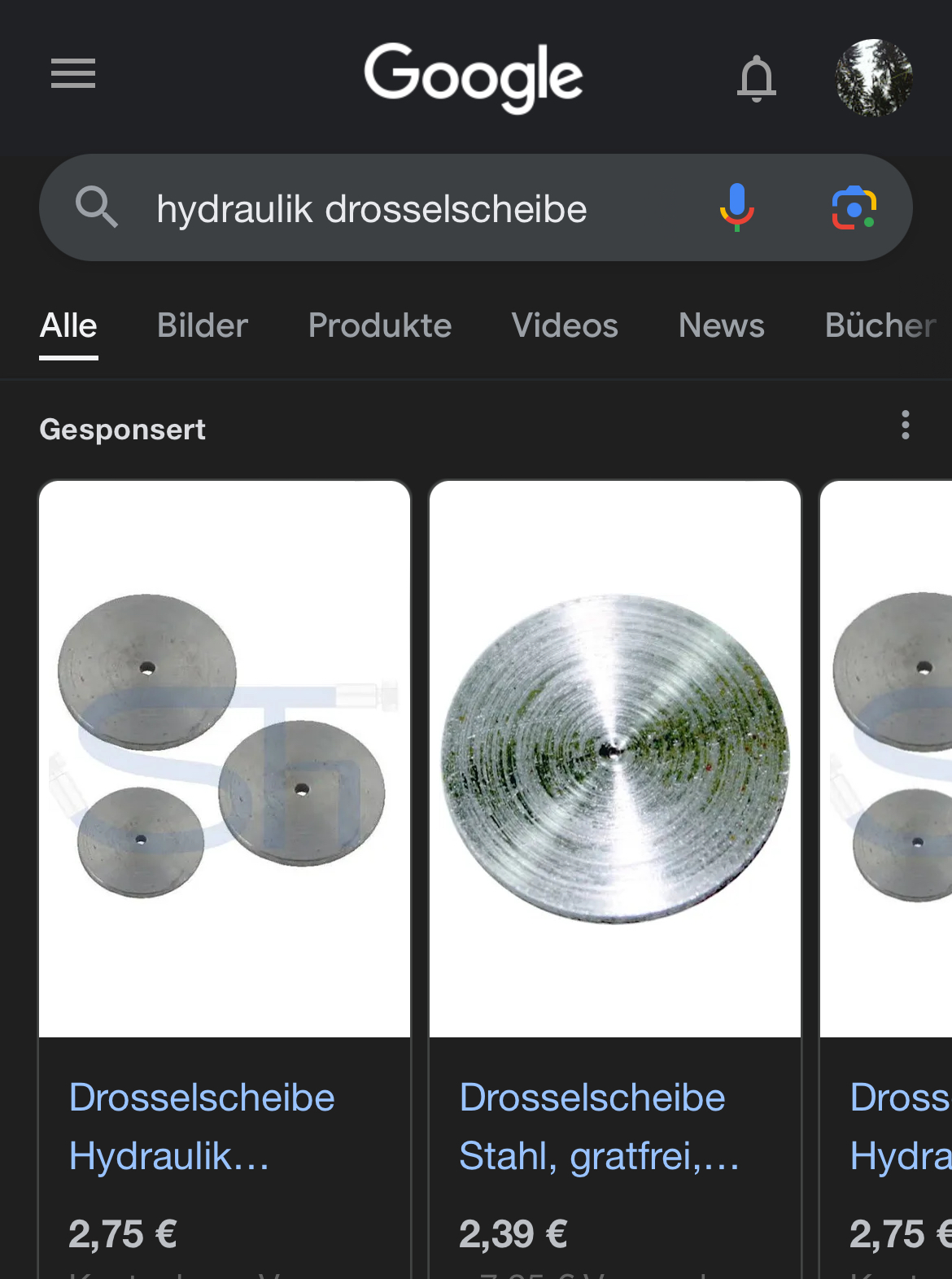Open the hamburger menu
This screenshot has width=952, height=1279.
point(73,74)
